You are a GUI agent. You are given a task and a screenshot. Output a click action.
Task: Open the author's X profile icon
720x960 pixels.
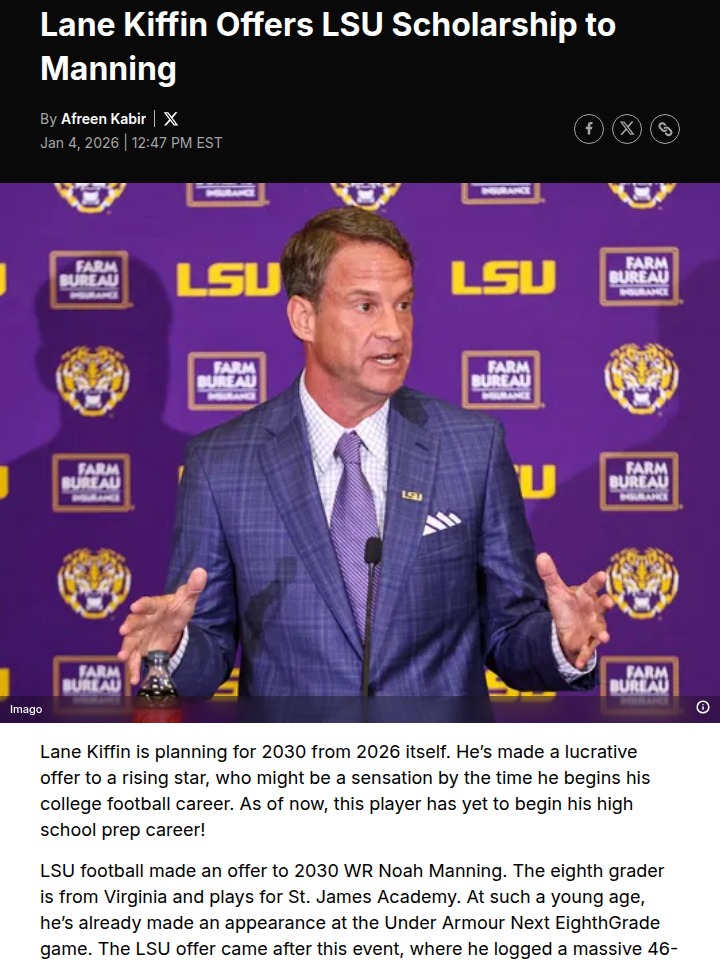tap(171, 119)
